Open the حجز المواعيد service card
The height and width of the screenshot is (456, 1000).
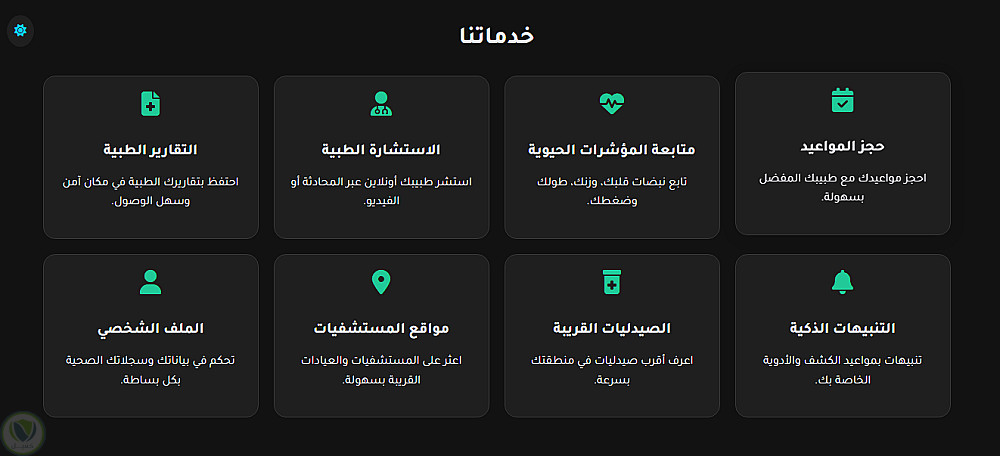[x=842, y=153]
